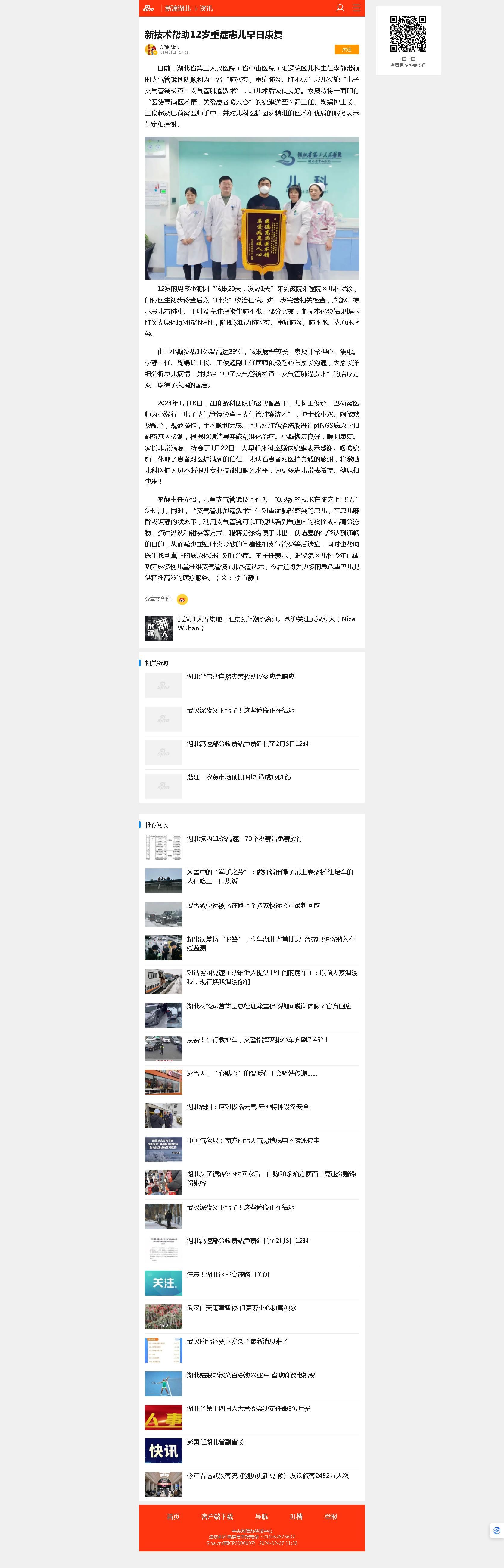Tap 客户端下载 footer link
This screenshot has height=1568, width=504.
coord(217,1516)
